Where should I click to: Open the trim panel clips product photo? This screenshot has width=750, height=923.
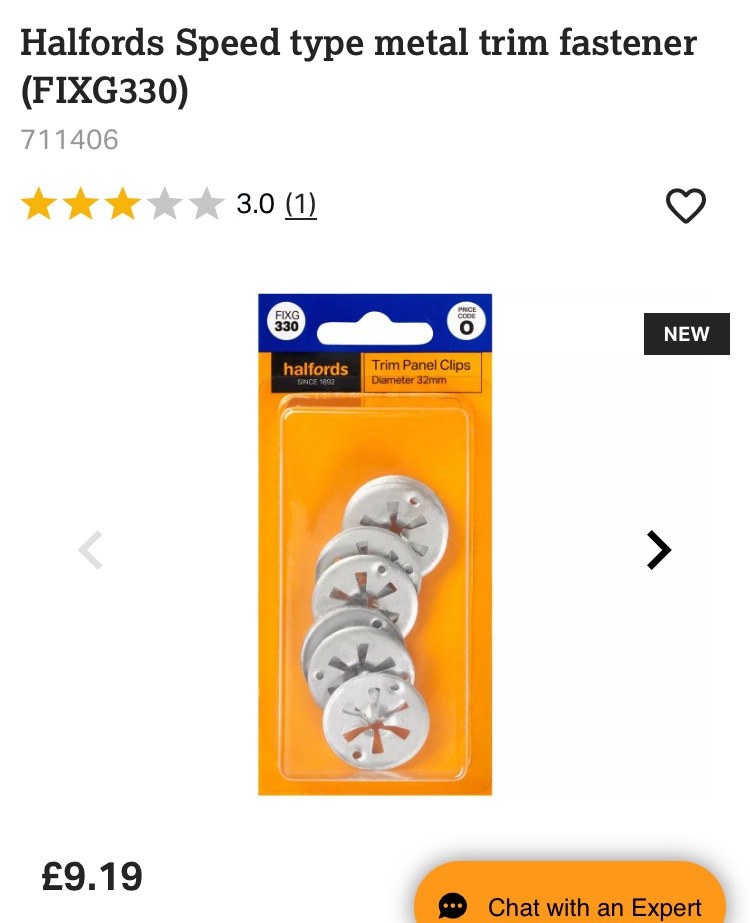pos(375,545)
